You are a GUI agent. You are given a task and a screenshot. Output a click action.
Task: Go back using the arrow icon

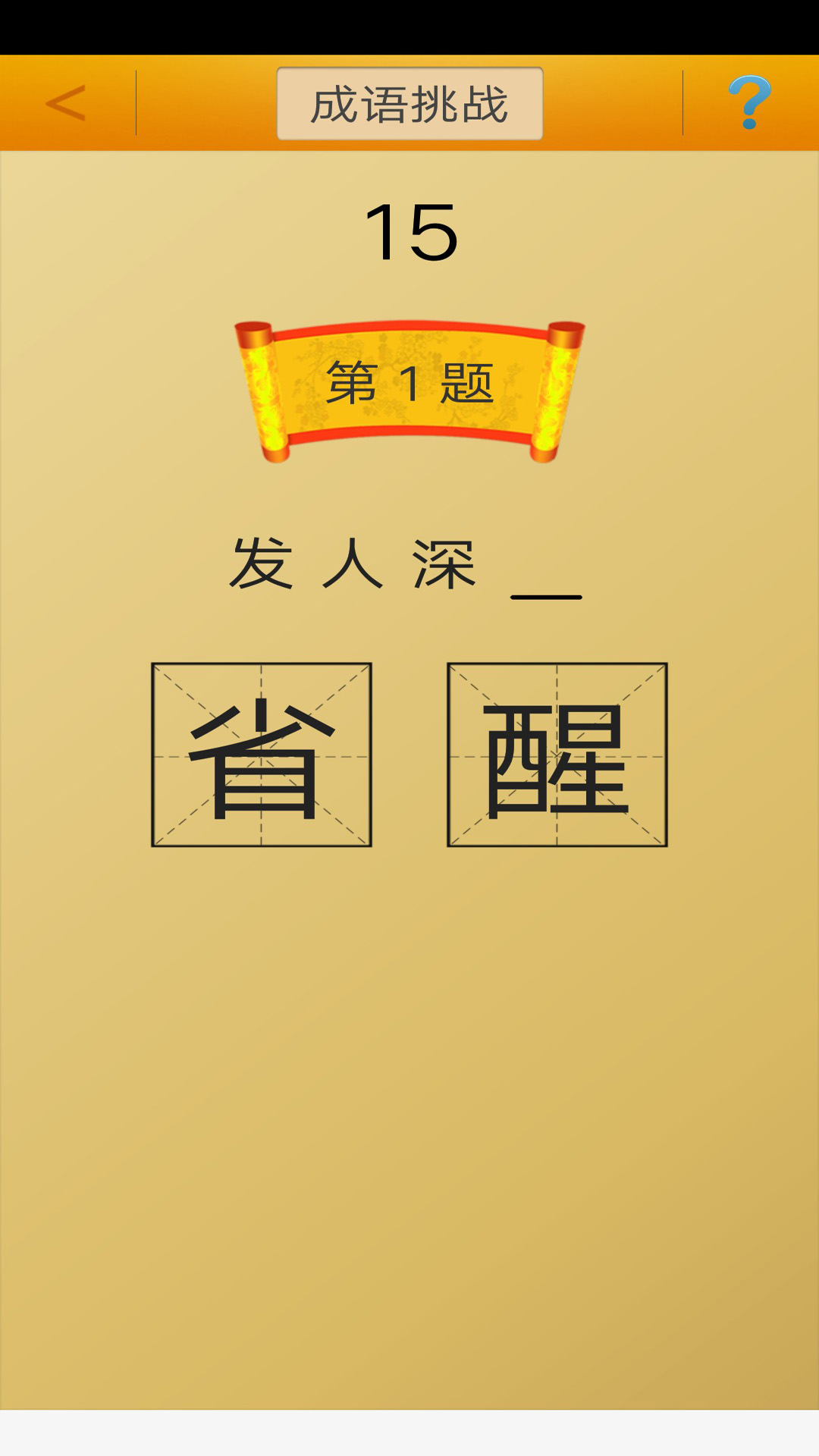click(66, 103)
